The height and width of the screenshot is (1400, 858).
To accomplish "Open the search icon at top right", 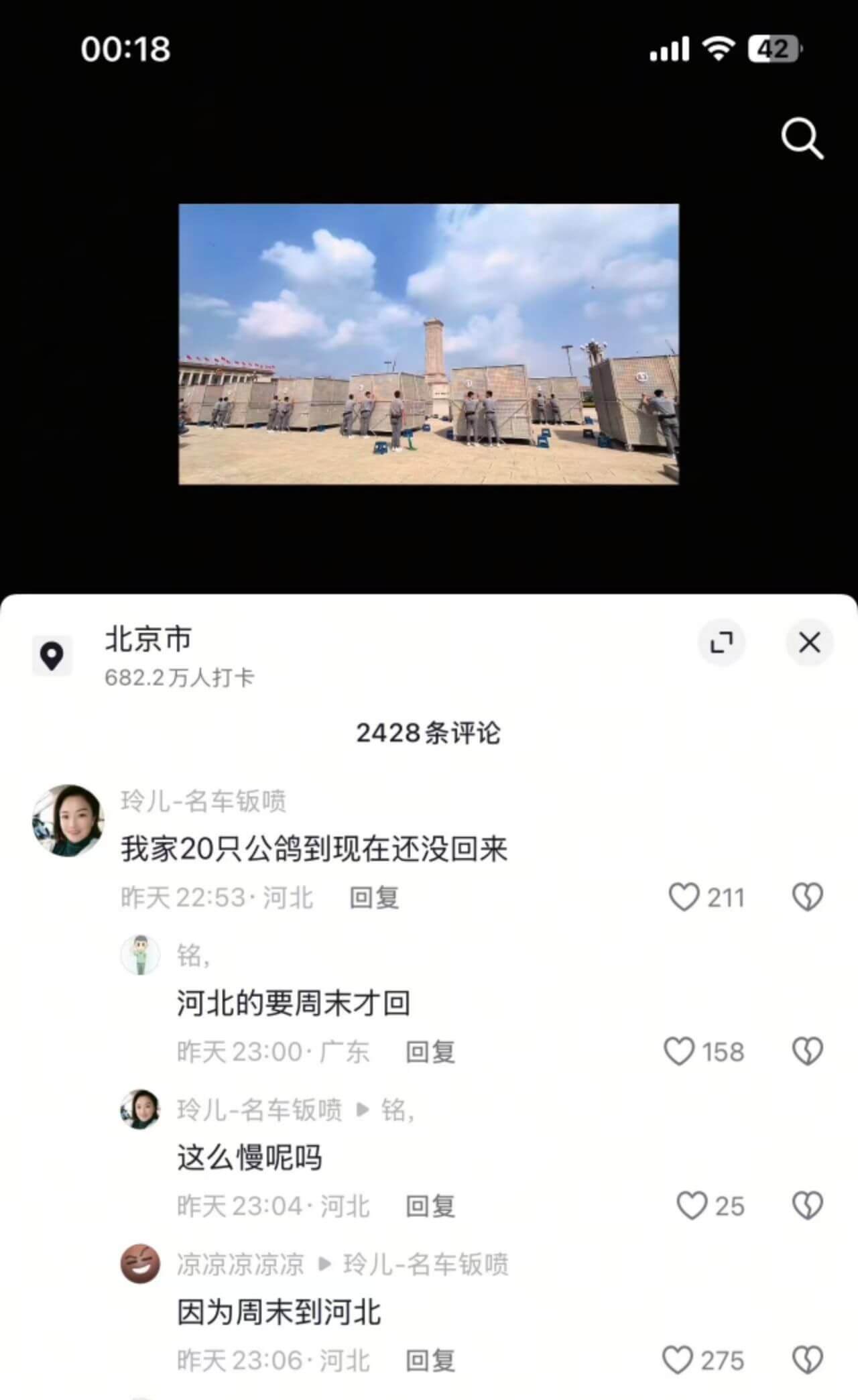I will click(802, 138).
